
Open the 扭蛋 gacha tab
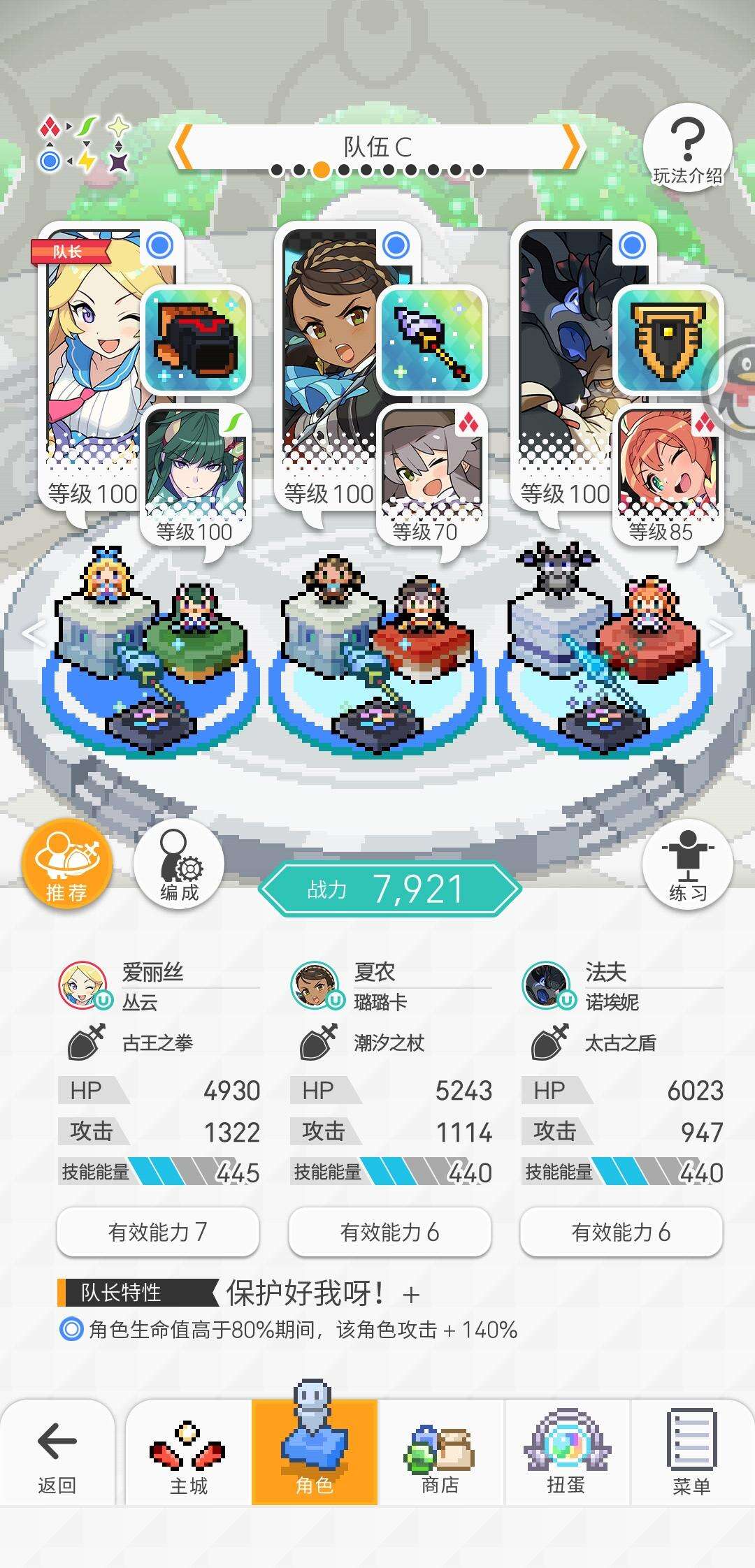[x=566, y=1453]
